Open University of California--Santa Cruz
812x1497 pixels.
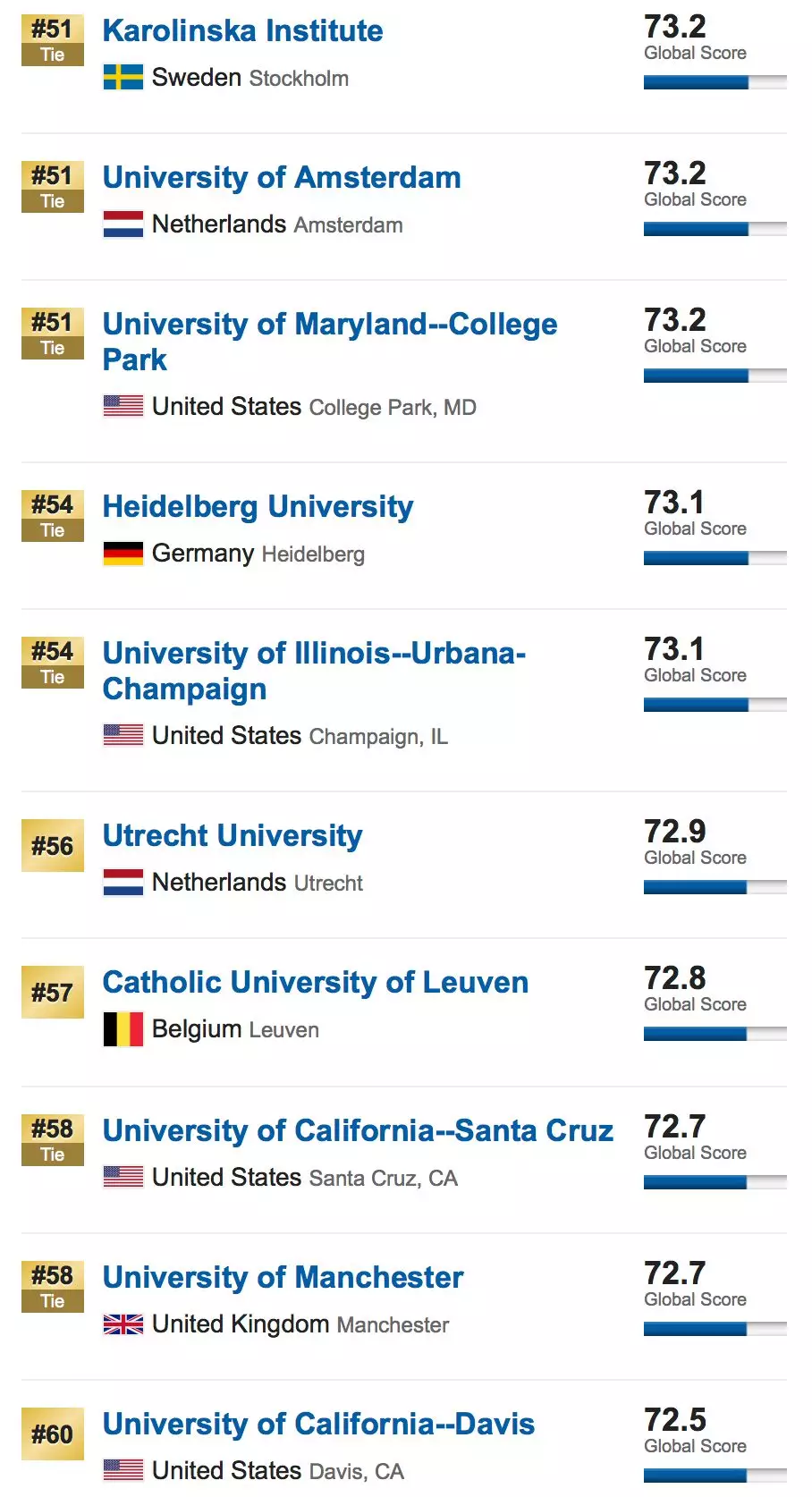pos(358,1131)
